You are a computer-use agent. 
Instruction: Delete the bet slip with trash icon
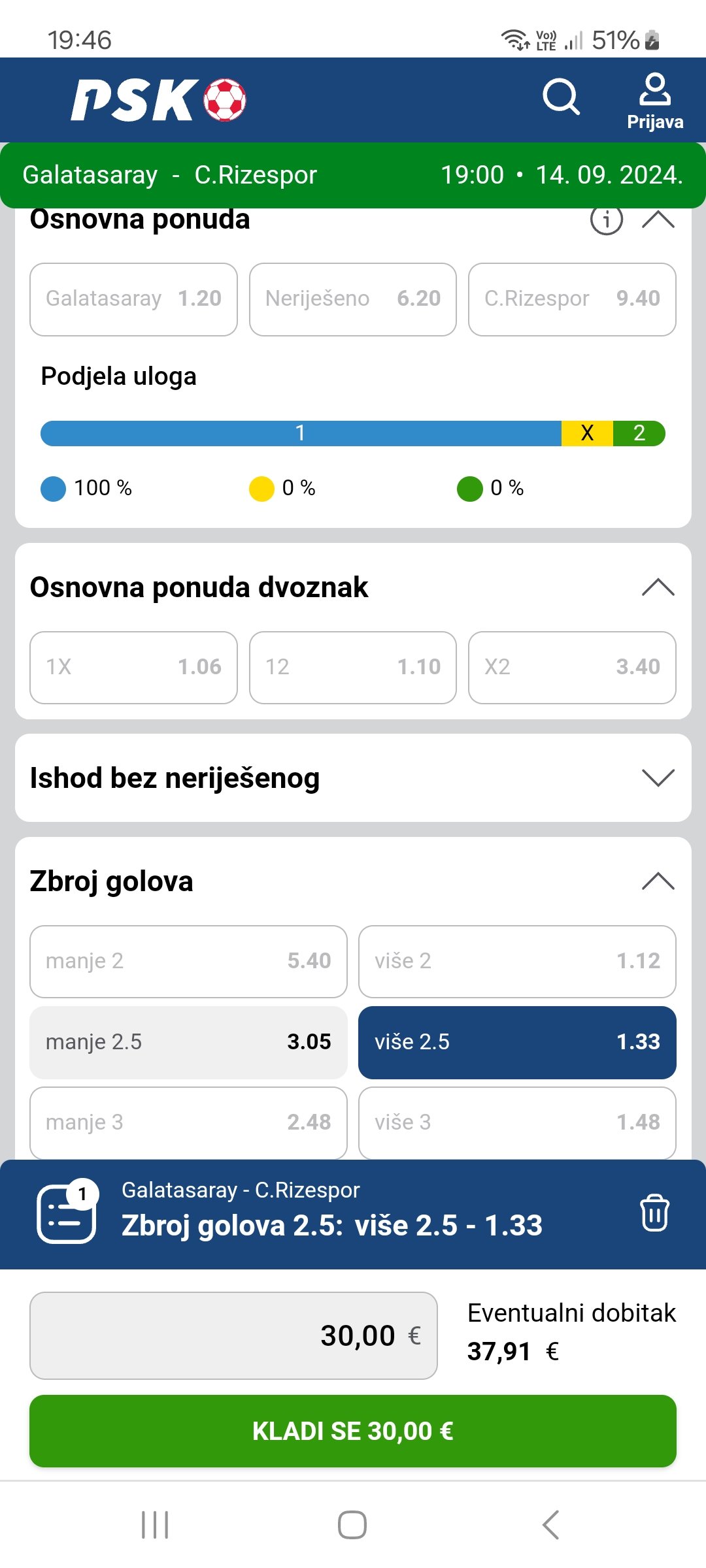(654, 1213)
